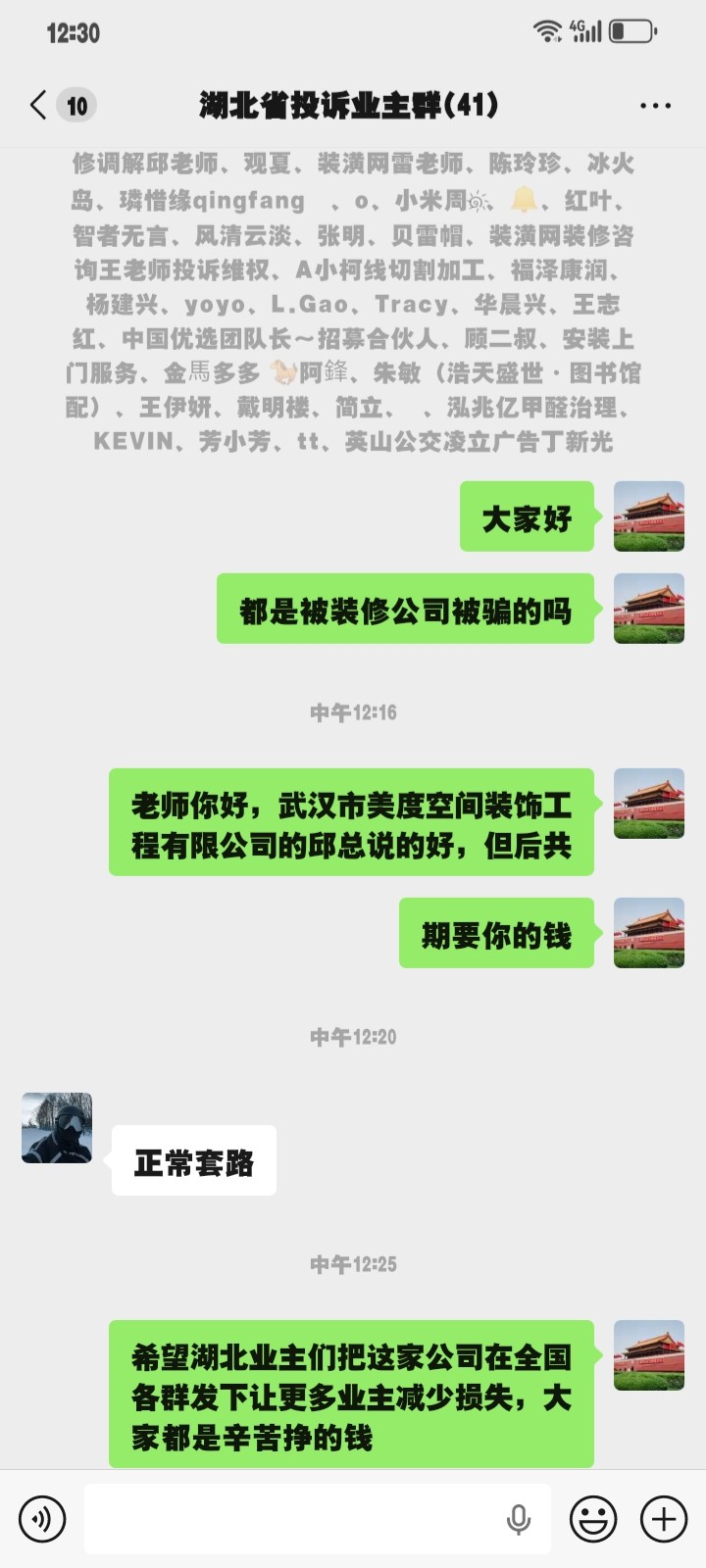Tap the message text input field

(x=294, y=1519)
